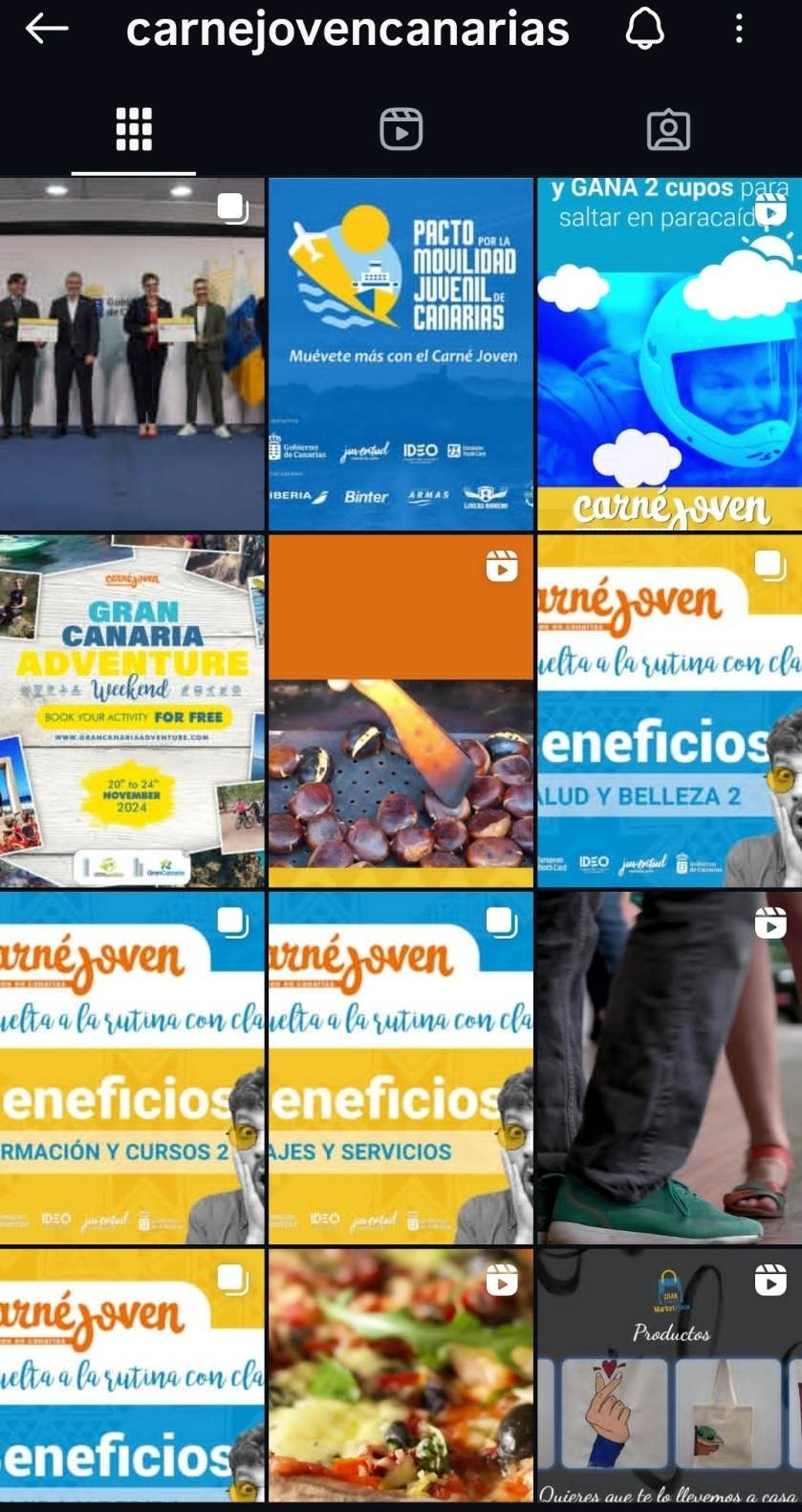
Task: Switch to the Reels tab
Action: [401, 130]
